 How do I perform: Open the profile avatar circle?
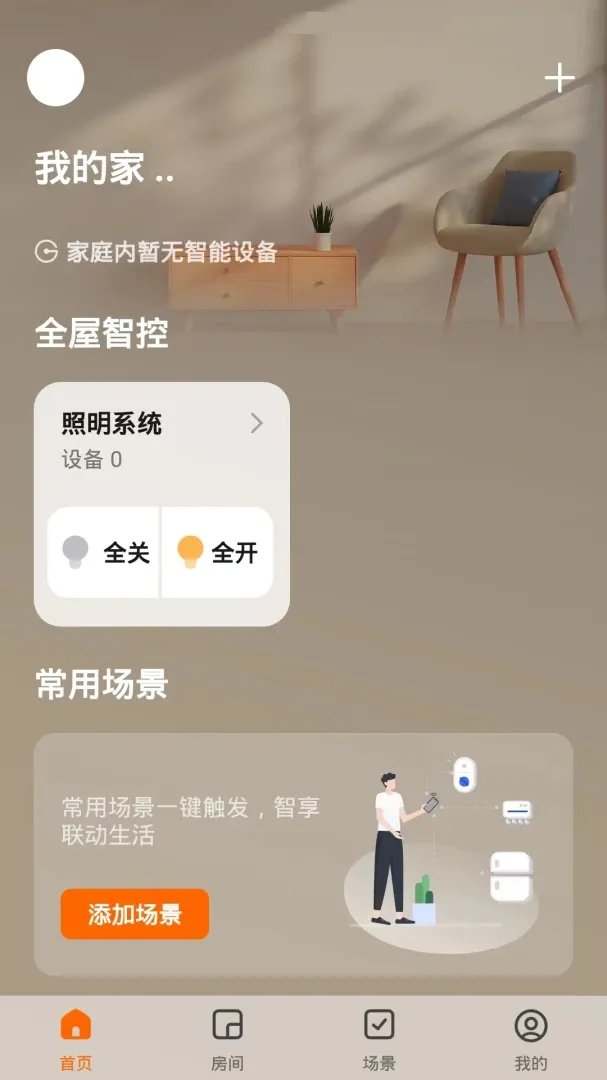[x=56, y=78]
